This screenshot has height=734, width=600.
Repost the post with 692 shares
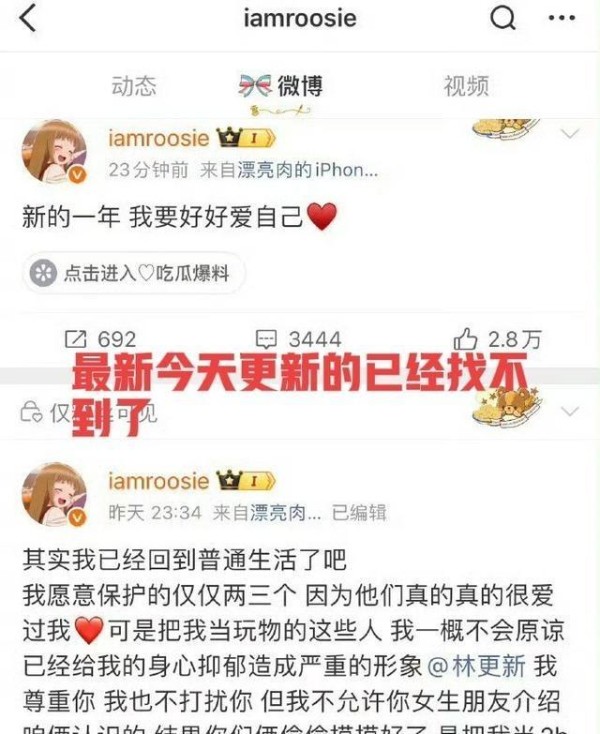point(100,339)
